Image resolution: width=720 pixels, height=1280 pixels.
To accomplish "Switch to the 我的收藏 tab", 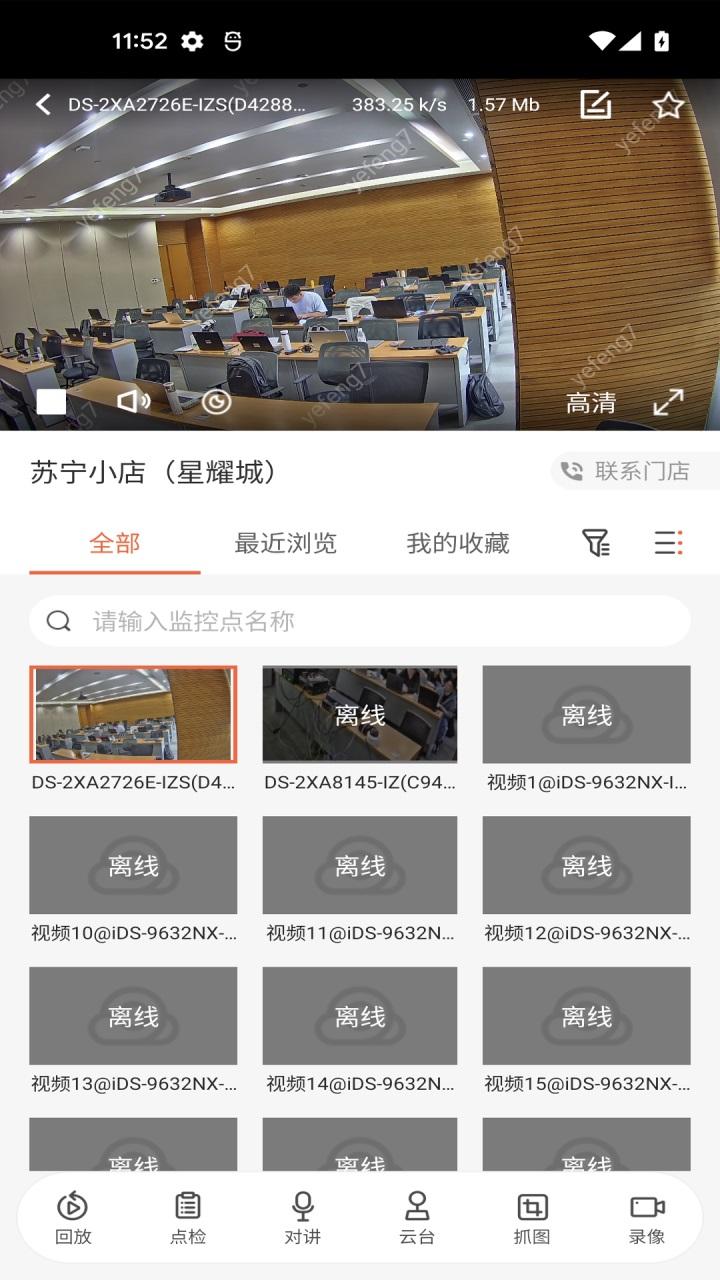I will [x=458, y=543].
